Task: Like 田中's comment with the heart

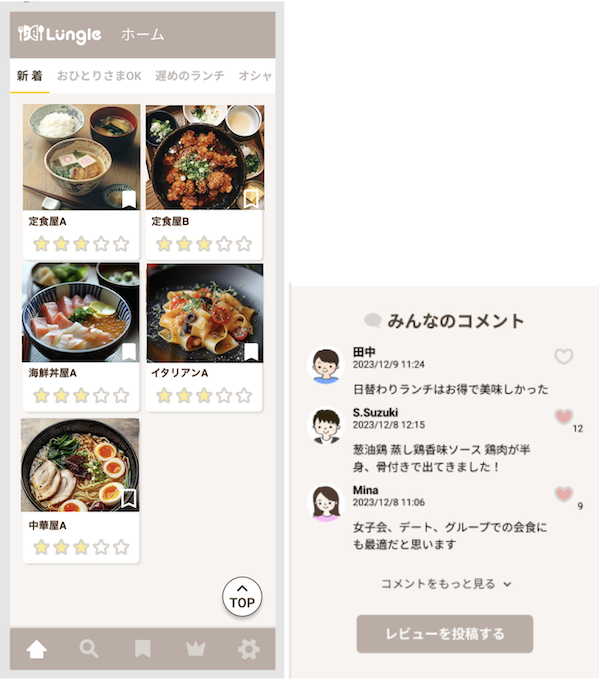Action: click(564, 356)
